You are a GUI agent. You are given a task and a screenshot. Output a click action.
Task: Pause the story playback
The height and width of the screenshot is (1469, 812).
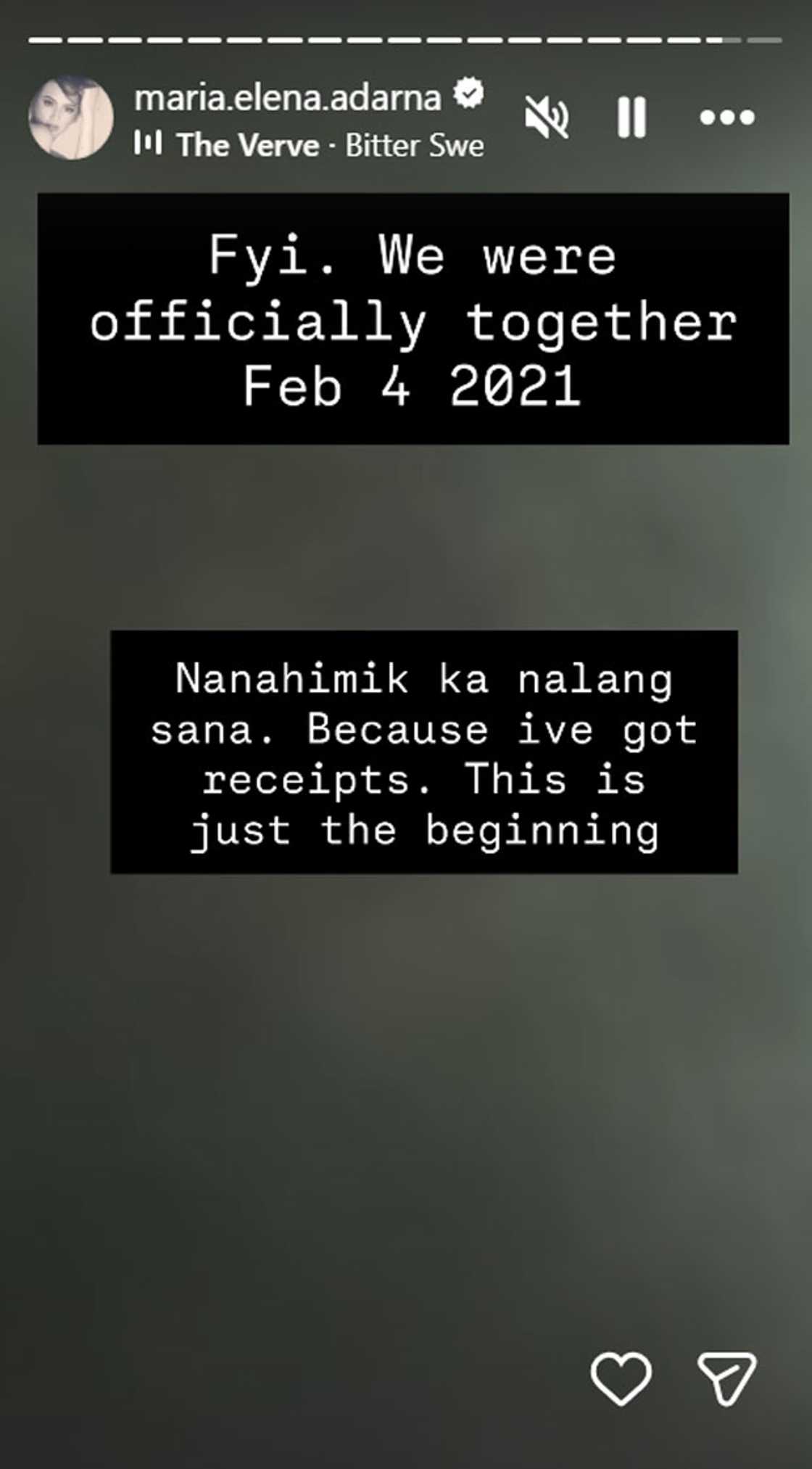pos(631,118)
